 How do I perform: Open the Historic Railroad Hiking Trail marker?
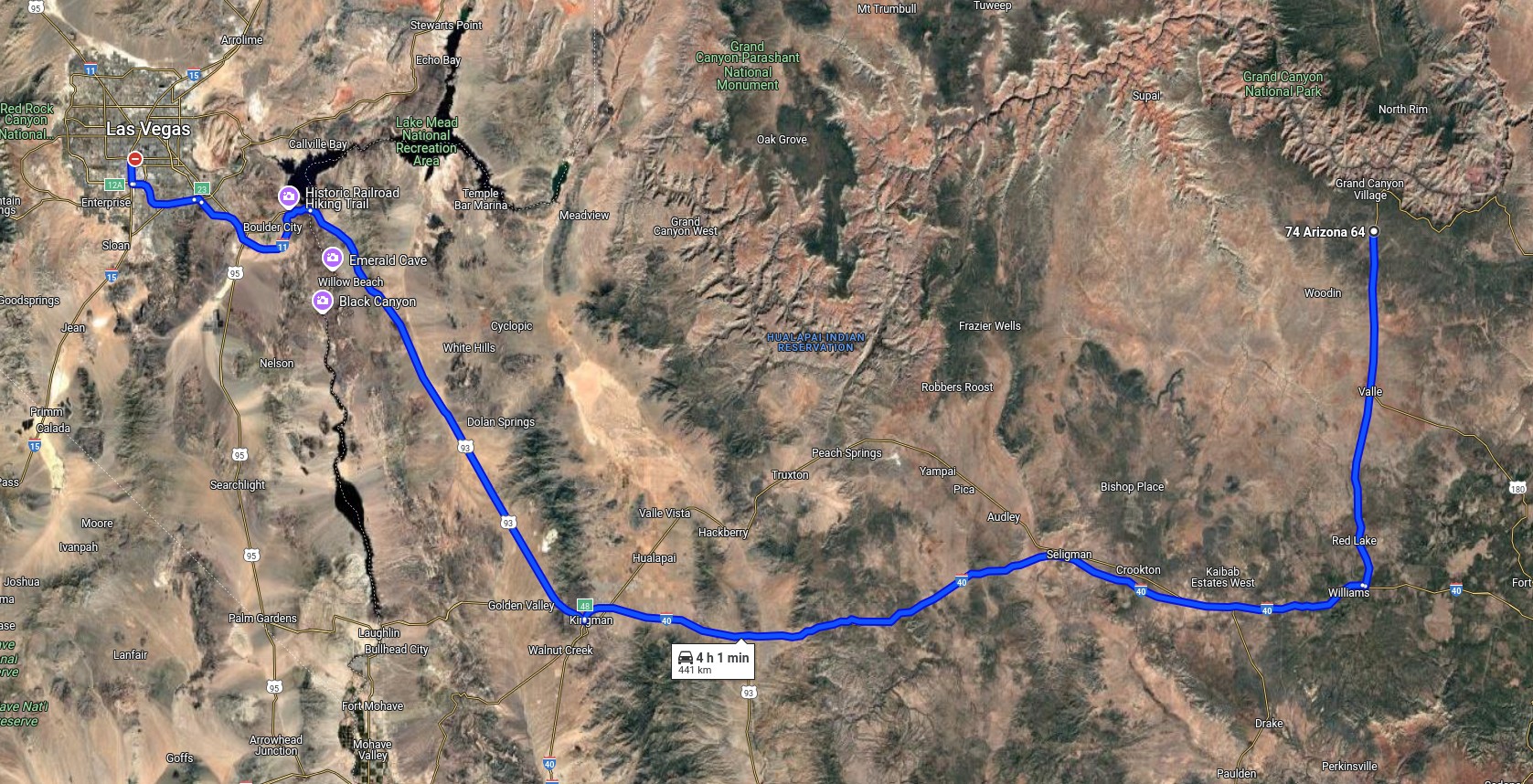click(x=289, y=196)
